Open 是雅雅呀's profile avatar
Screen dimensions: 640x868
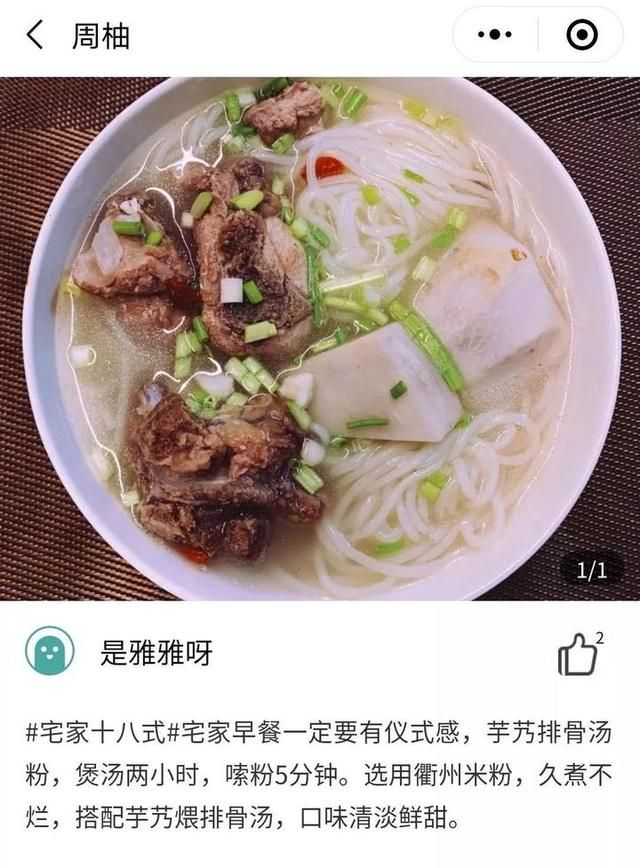(49, 651)
